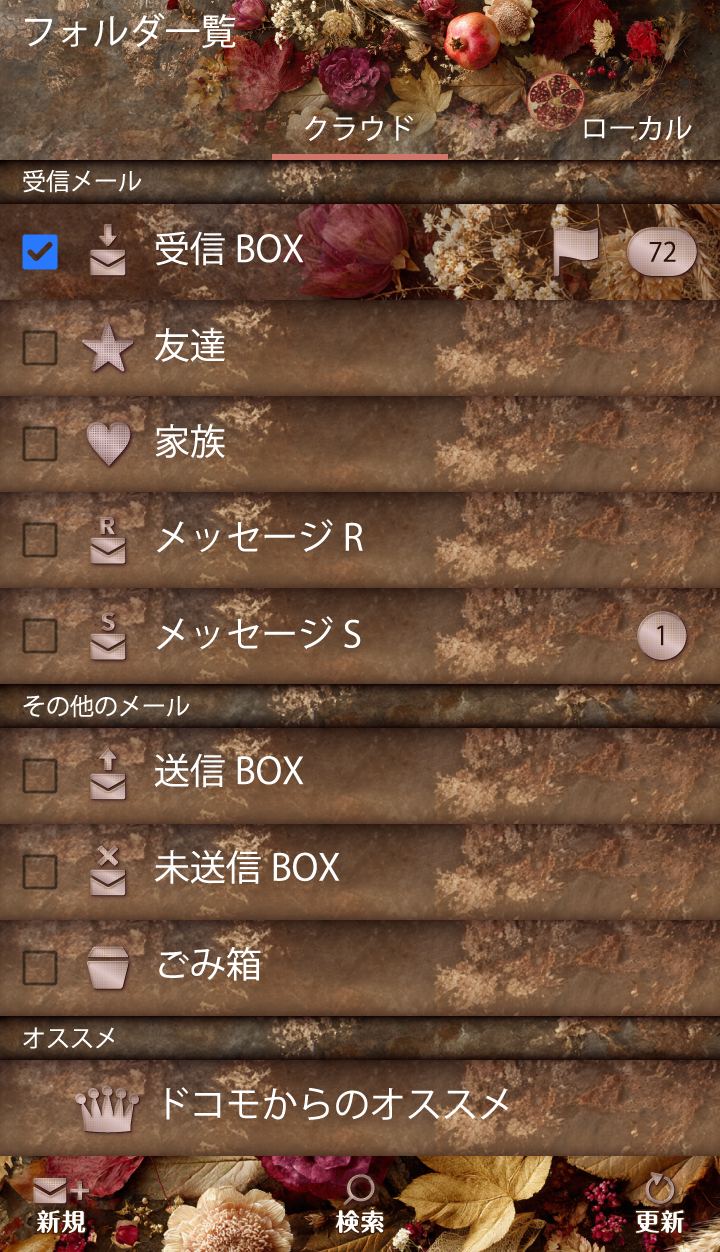Check the メッセージ S checkbox
This screenshot has width=720, height=1252.
pos(40,636)
